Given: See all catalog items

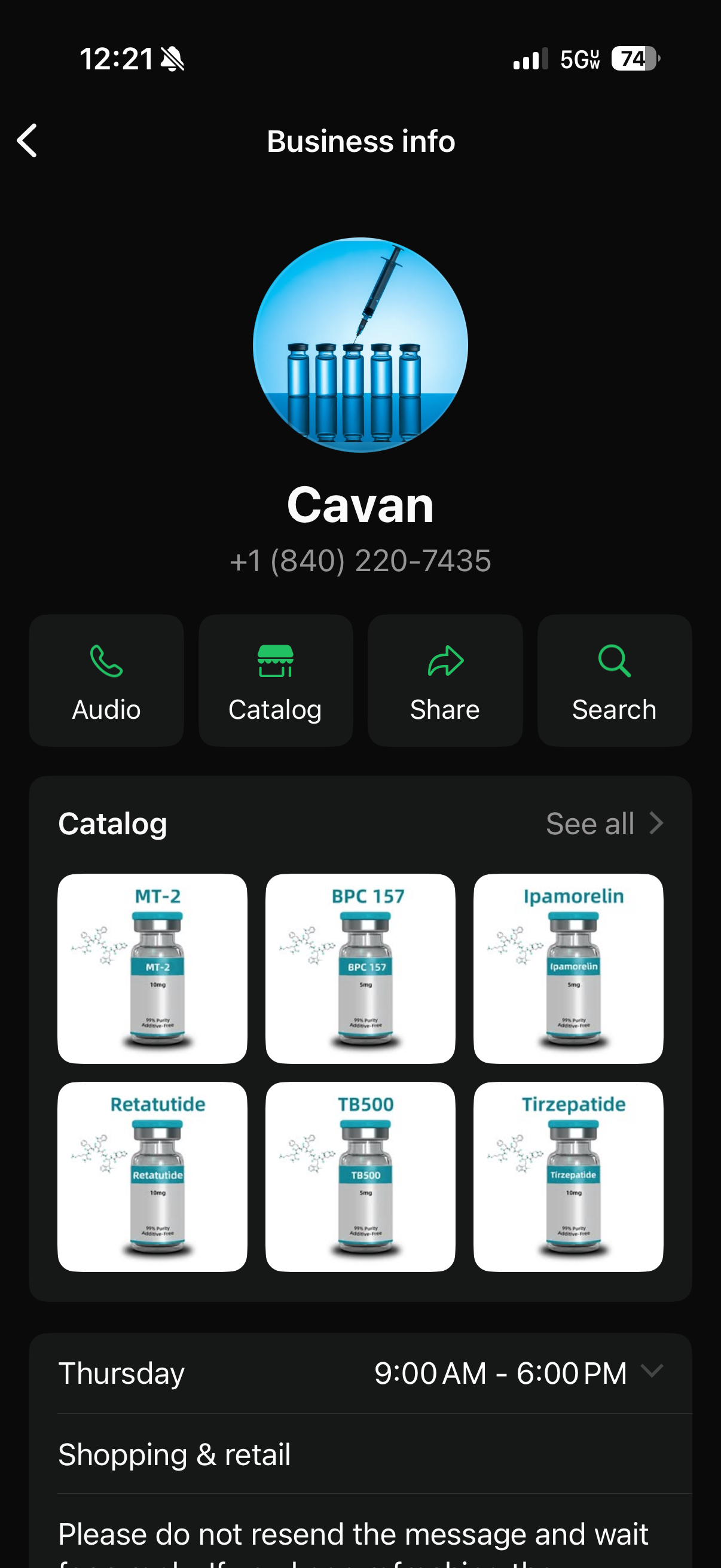Looking at the screenshot, I should click(604, 823).
